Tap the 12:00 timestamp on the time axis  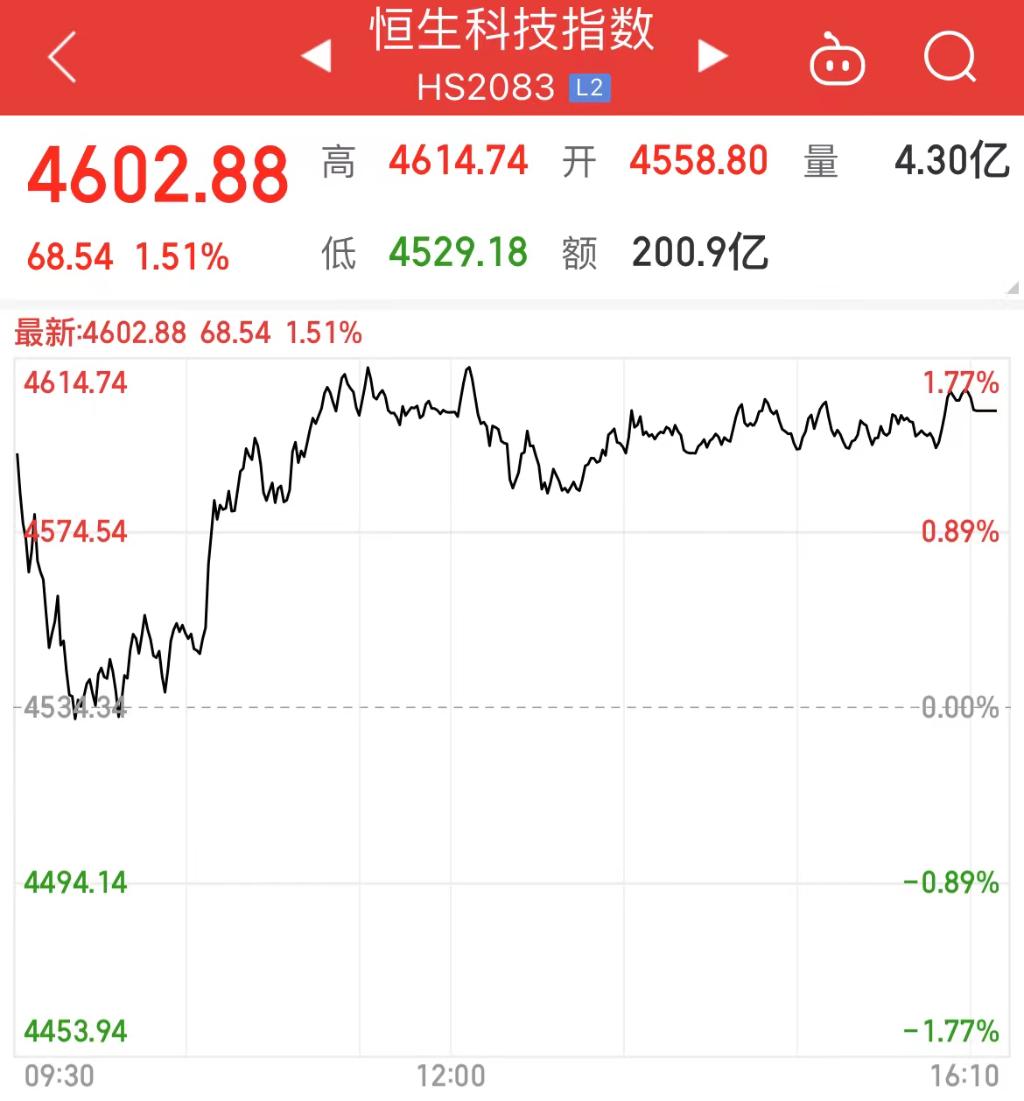pos(452,1078)
